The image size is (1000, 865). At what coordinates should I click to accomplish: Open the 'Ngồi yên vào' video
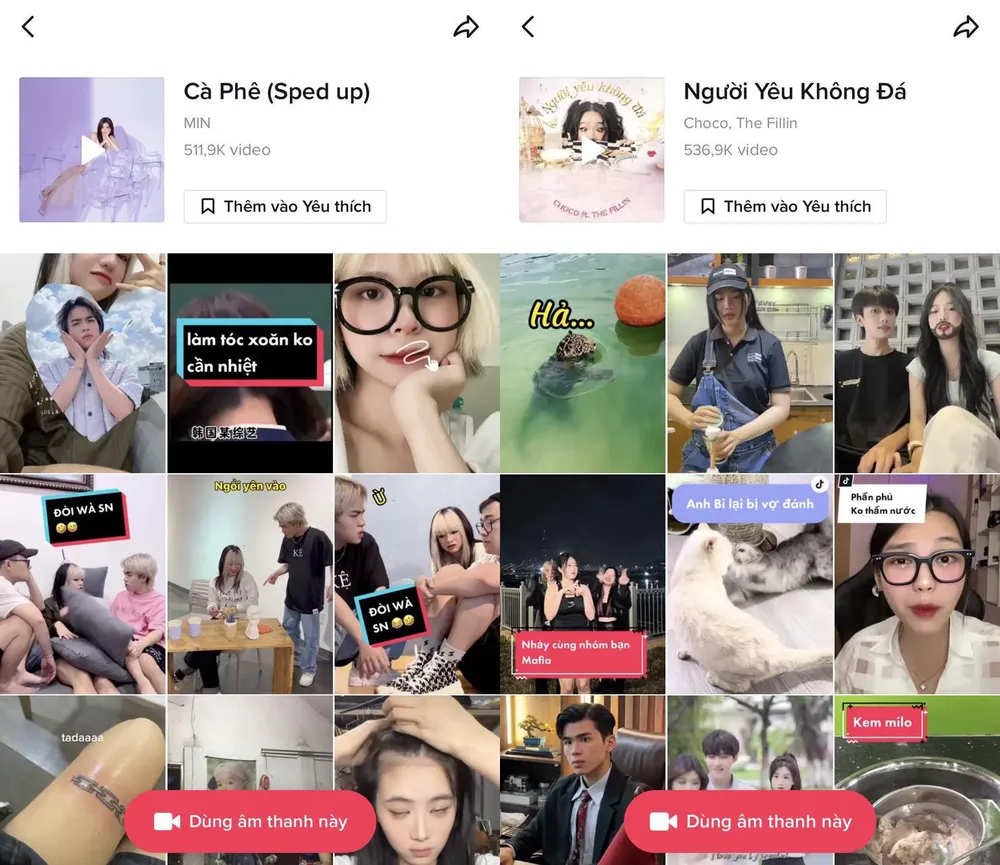pyautogui.click(x=250, y=585)
